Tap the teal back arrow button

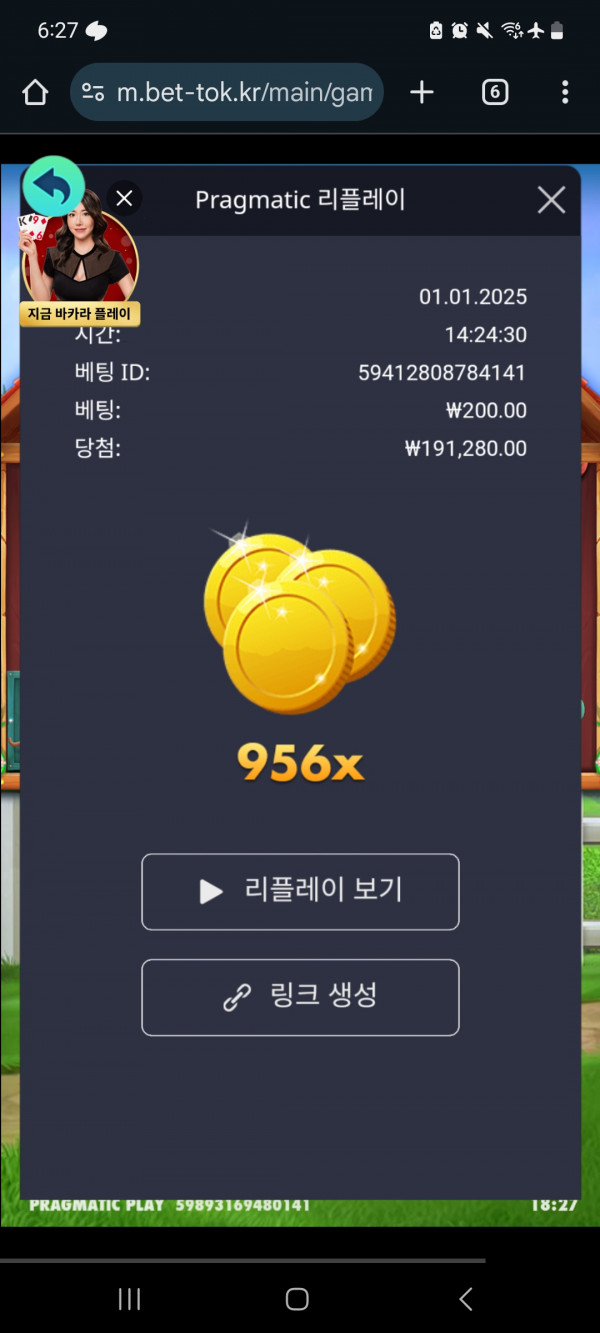pos(53,186)
